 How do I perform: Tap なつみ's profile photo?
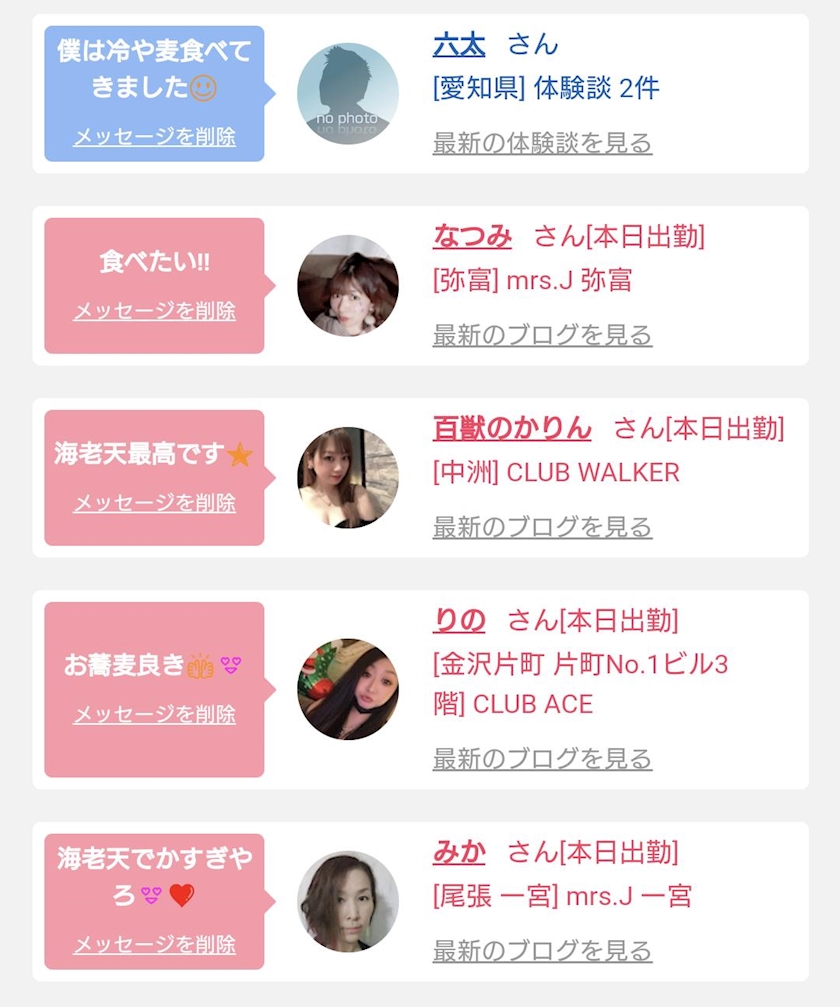click(x=348, y=286)
